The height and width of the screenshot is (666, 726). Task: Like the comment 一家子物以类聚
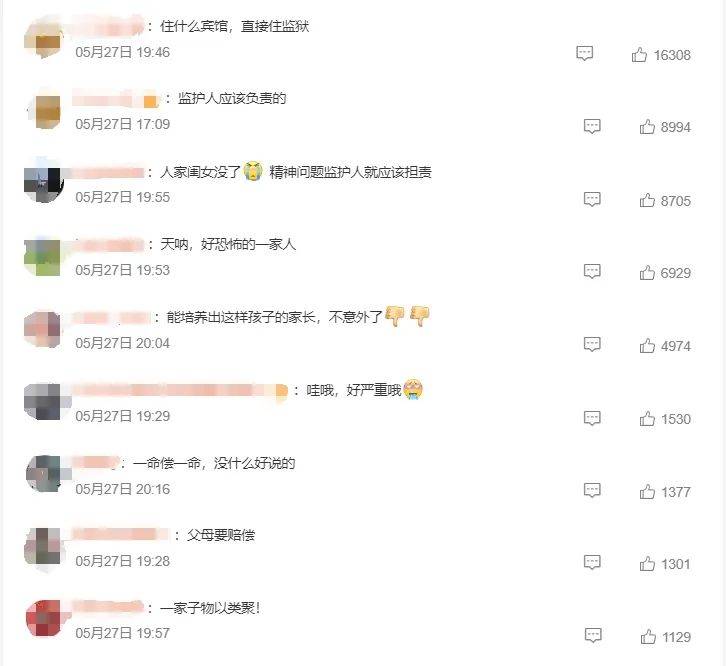click(647, 636)
